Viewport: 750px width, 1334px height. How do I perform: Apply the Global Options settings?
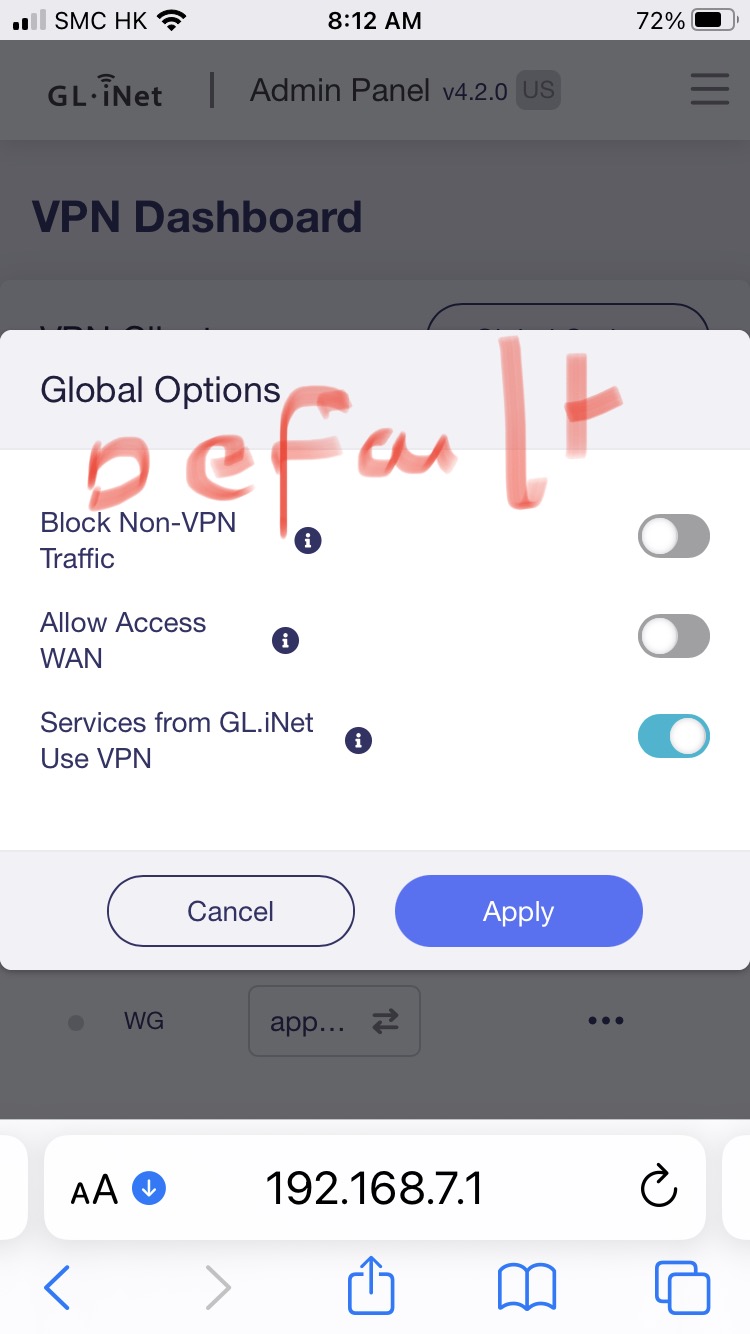(x=518, y=911)
